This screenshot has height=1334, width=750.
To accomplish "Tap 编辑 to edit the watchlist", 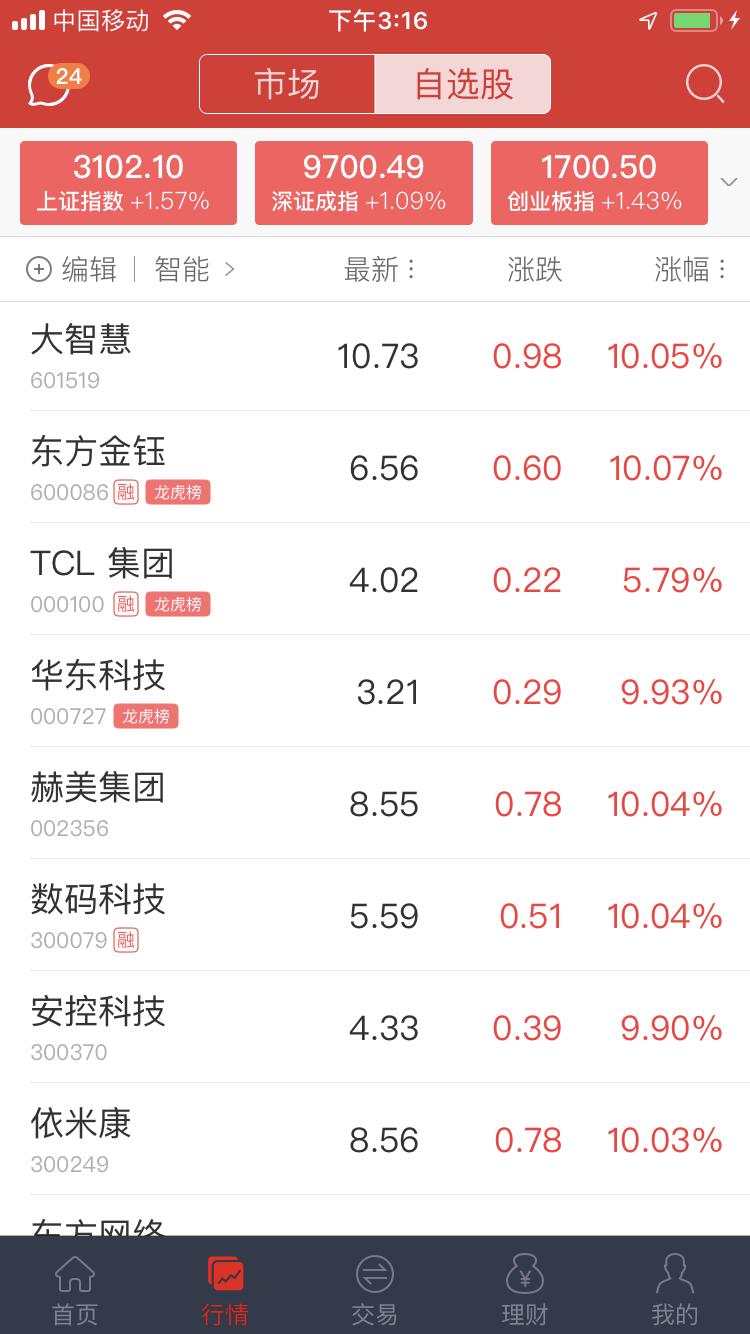I will pos(72,269).
